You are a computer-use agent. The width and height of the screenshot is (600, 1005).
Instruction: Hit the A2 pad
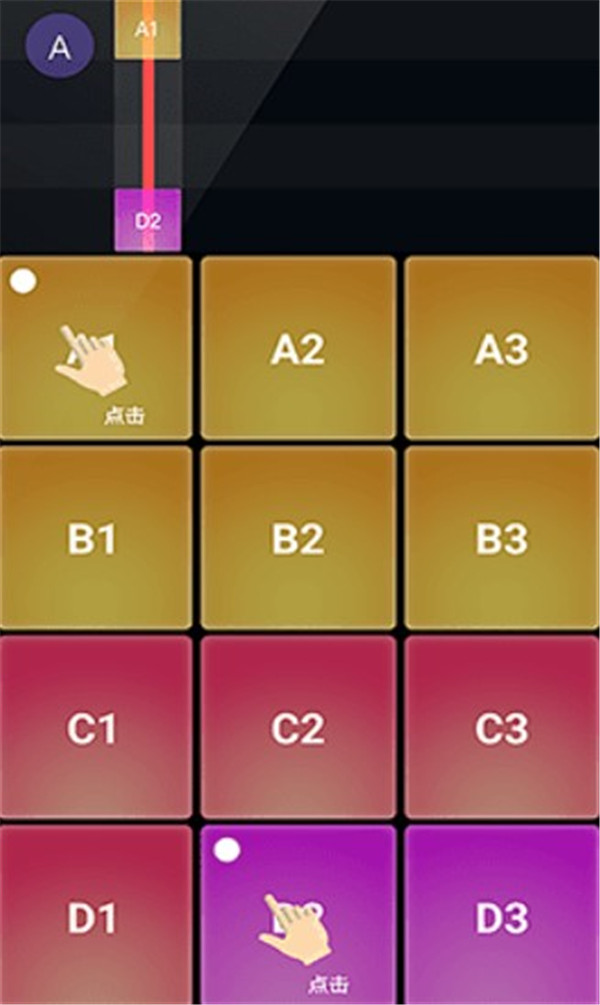pyautogui.click(x=297, y=348)
